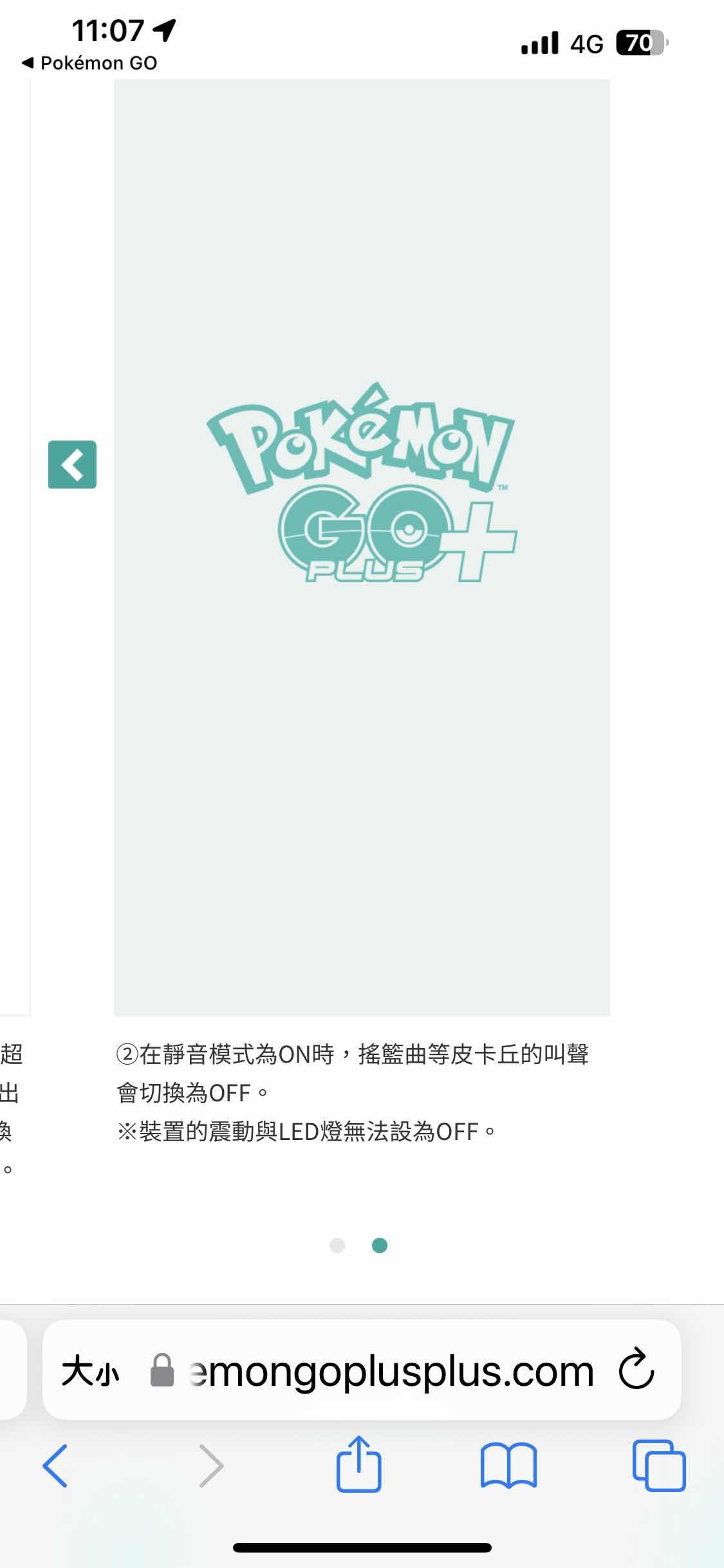Open the Safari share sheet
Image resolution: width=724 pixels, height=1568 pixels.
(358, 1464)
